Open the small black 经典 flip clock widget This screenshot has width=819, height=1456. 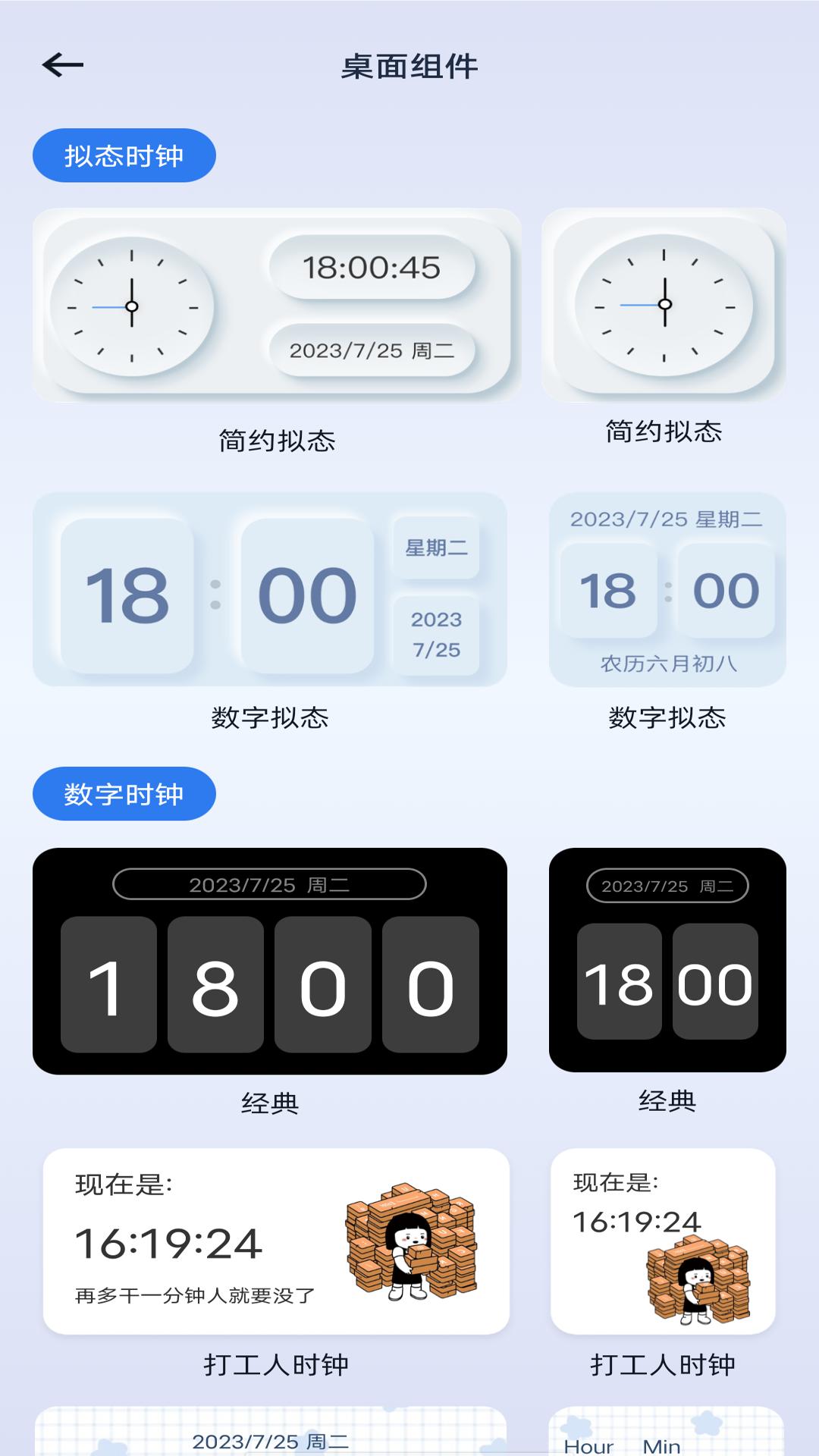(x=667, y=960)
